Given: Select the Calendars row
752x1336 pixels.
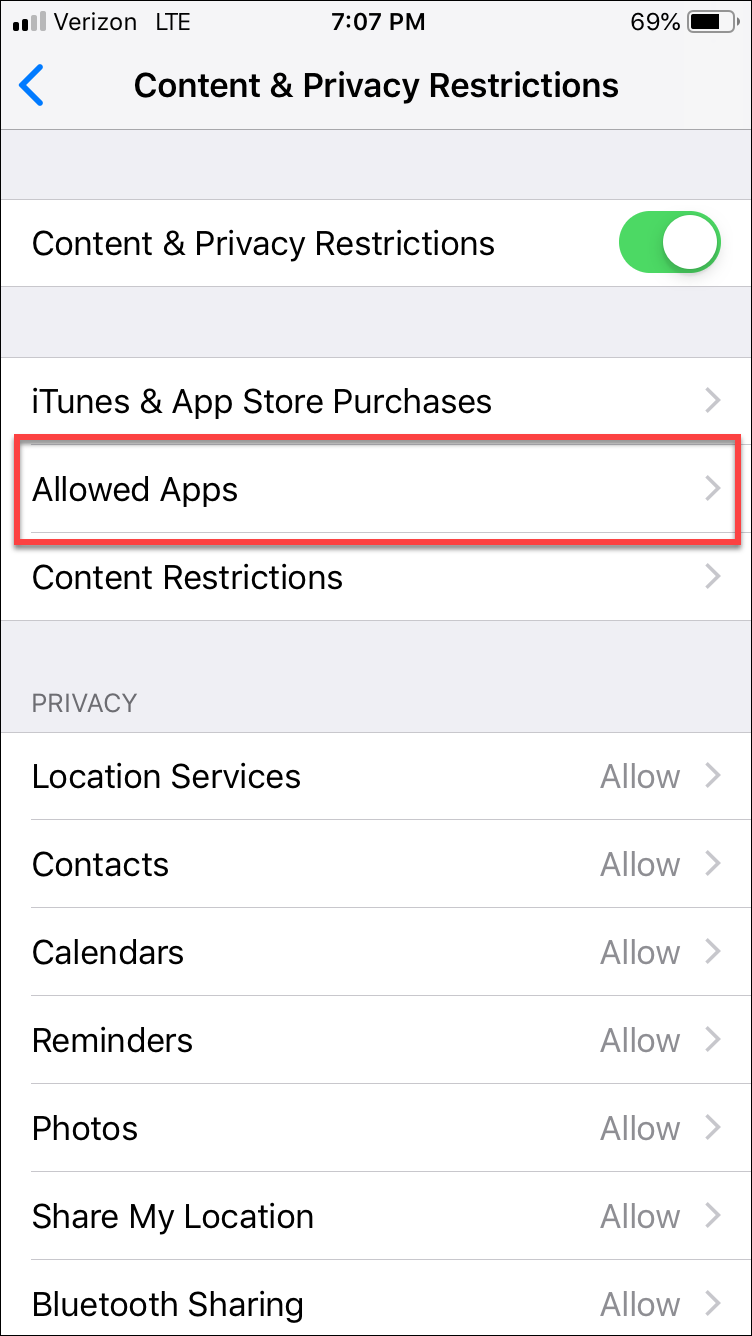Looking at the screenshot, I should 376,952.
